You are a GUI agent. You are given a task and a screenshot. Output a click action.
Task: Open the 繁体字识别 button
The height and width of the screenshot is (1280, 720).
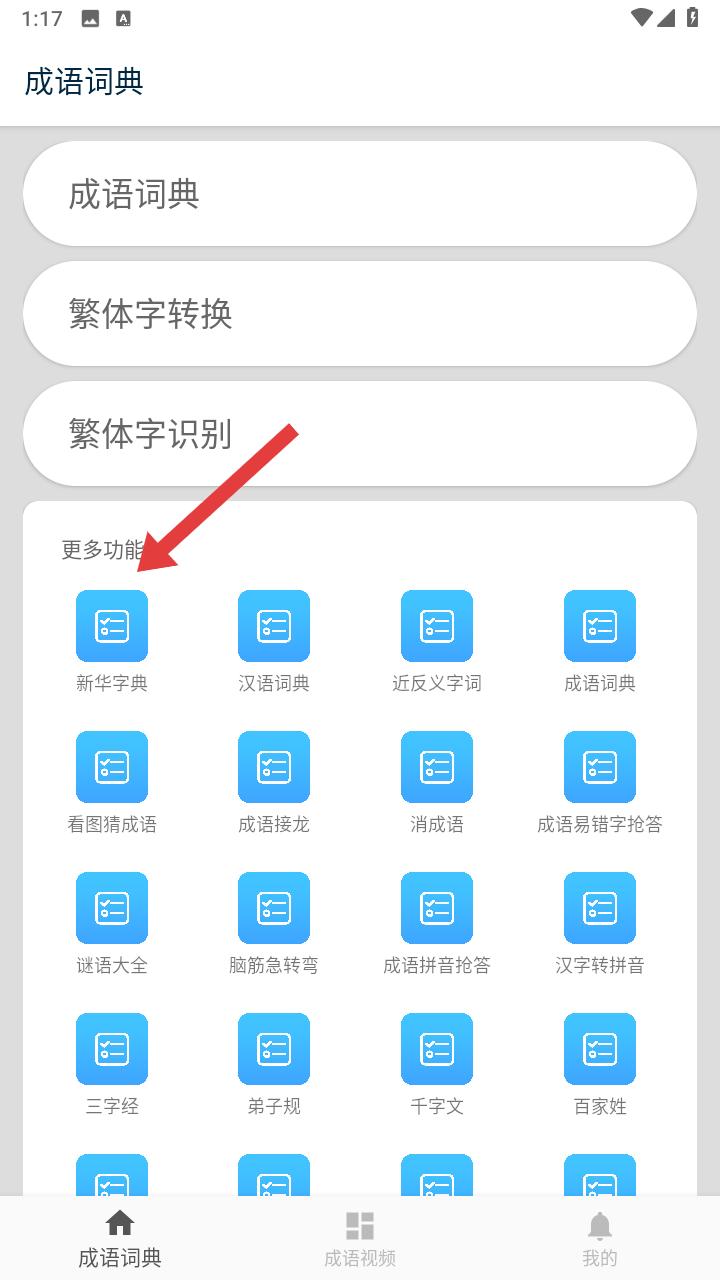360,433
